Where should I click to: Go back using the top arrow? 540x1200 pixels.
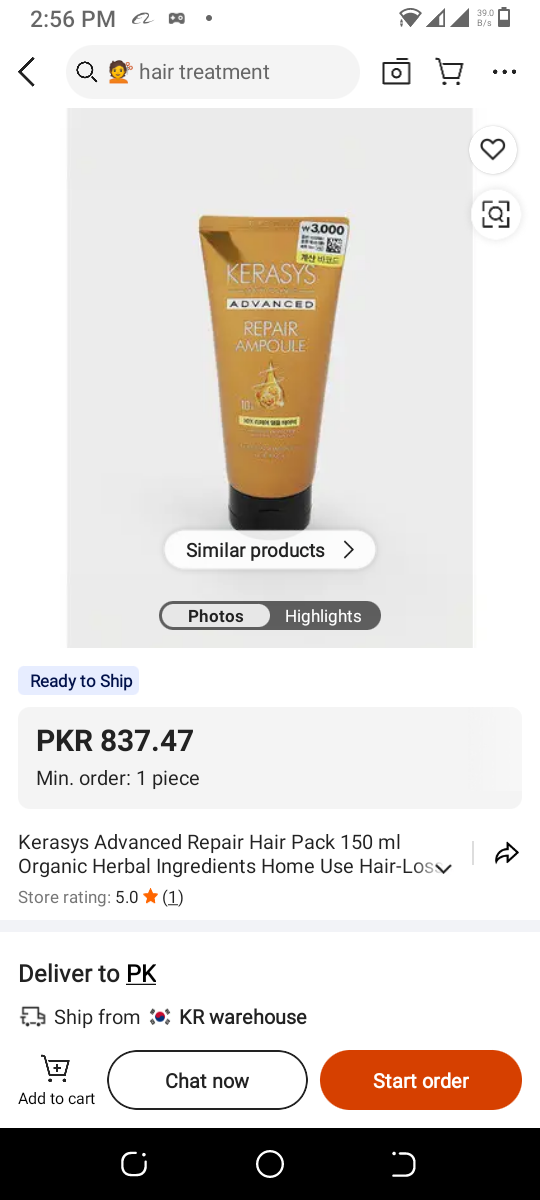(x=27, y=72)
